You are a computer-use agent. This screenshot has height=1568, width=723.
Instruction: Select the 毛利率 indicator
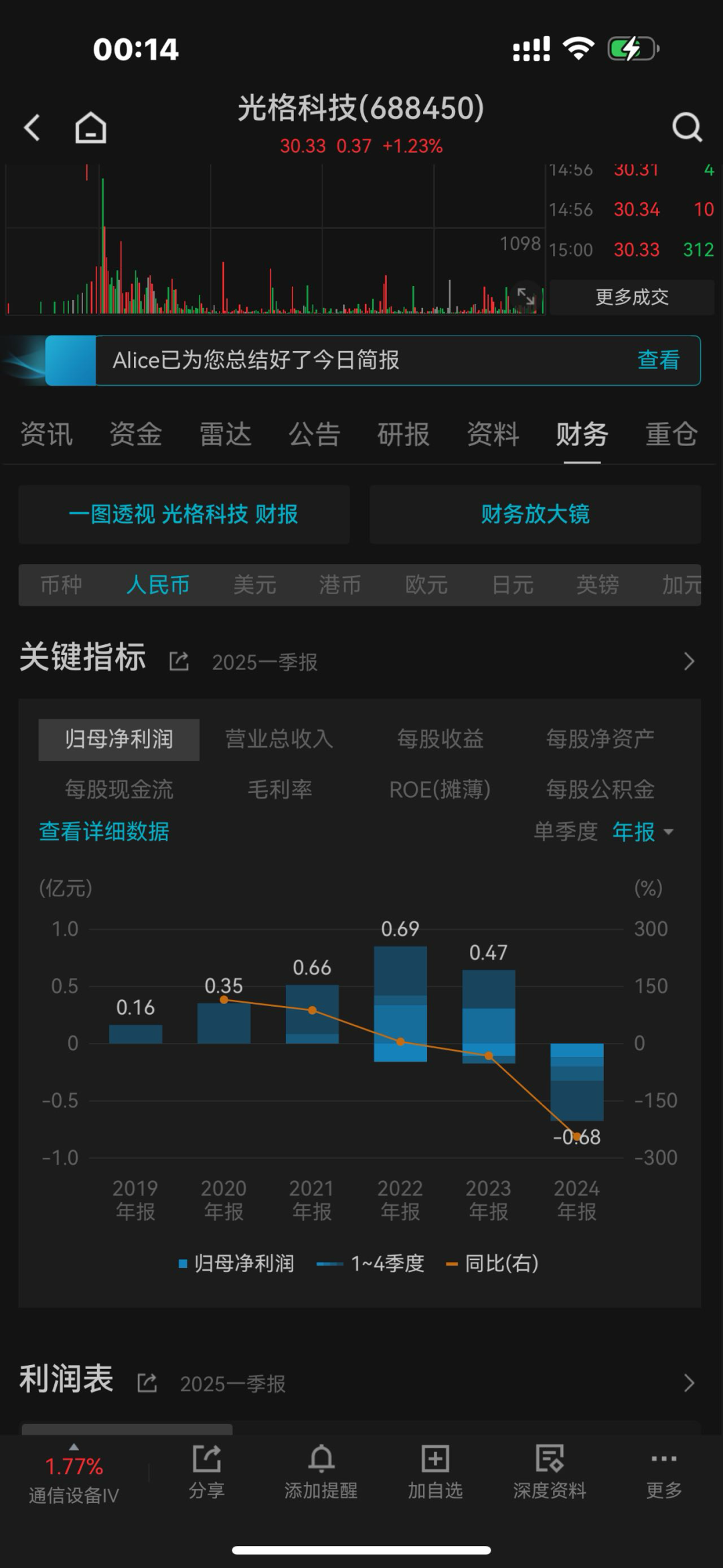pos(280,789)
